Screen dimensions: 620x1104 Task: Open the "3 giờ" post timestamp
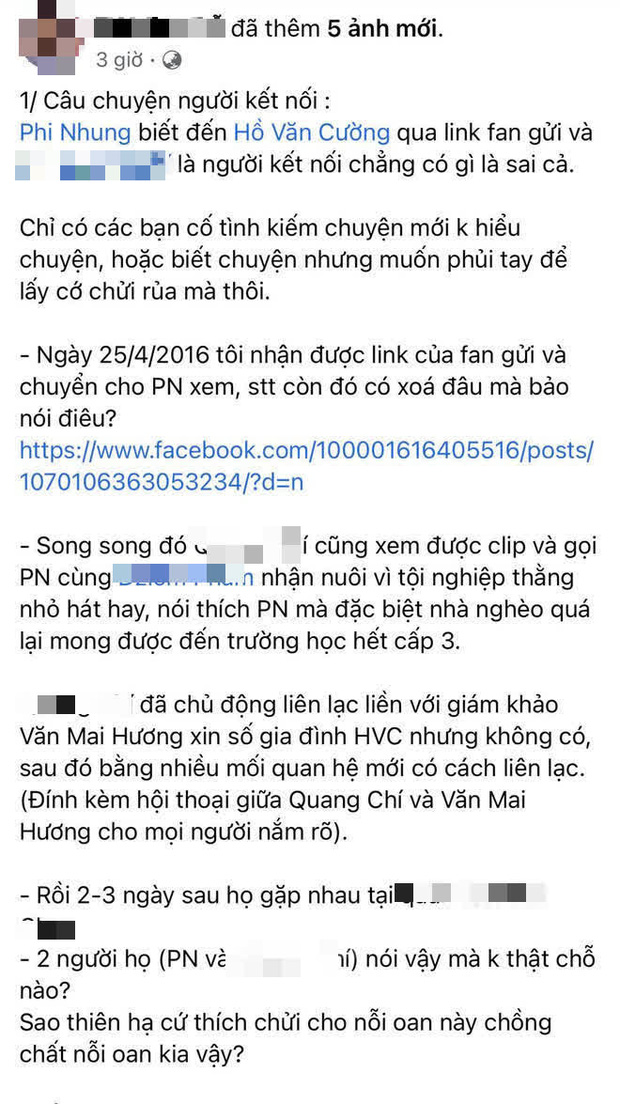pyautogui.click(x=119, y=61)
